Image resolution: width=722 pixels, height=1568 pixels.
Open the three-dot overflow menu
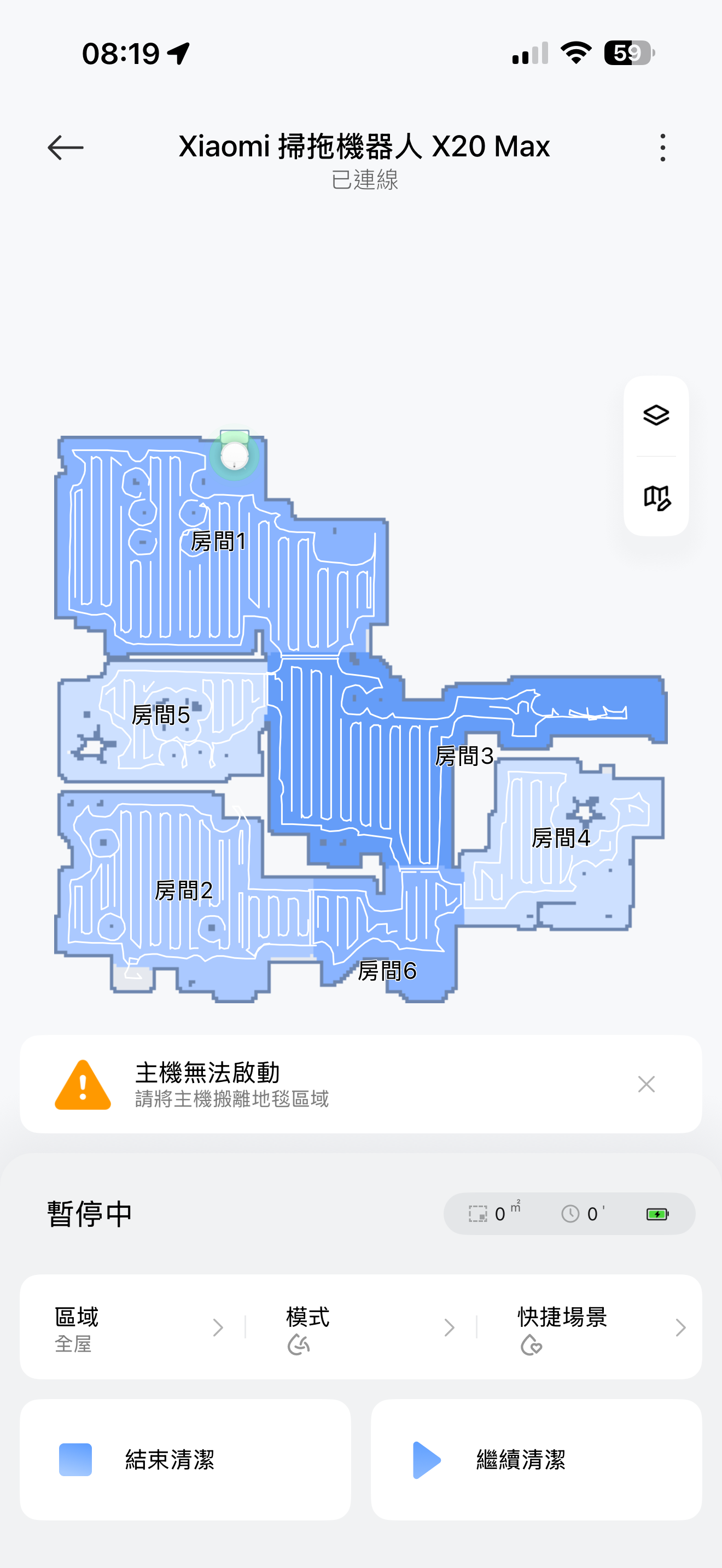point(662,148)
